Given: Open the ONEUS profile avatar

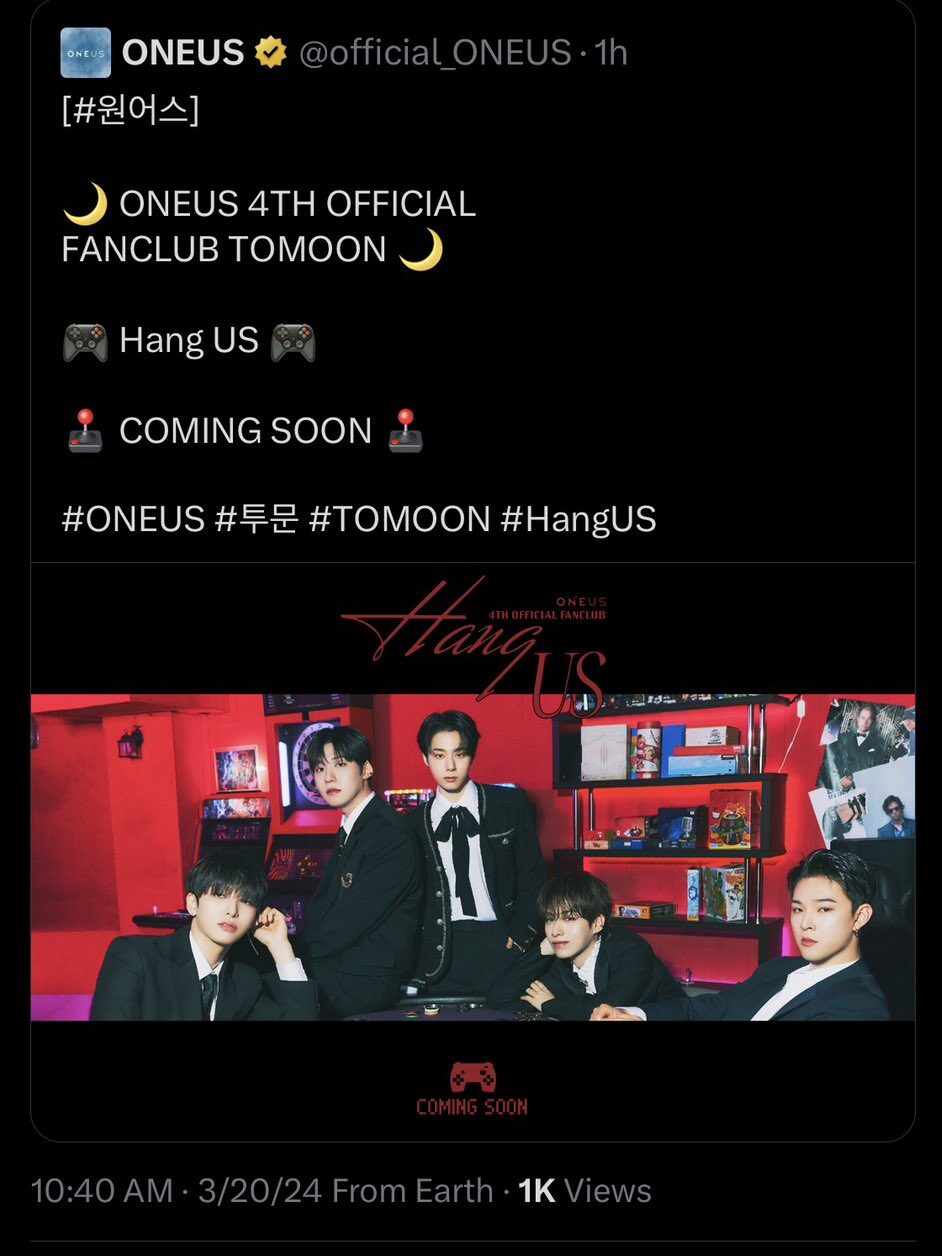Looking at the screenshot, I should coord(85,52).
